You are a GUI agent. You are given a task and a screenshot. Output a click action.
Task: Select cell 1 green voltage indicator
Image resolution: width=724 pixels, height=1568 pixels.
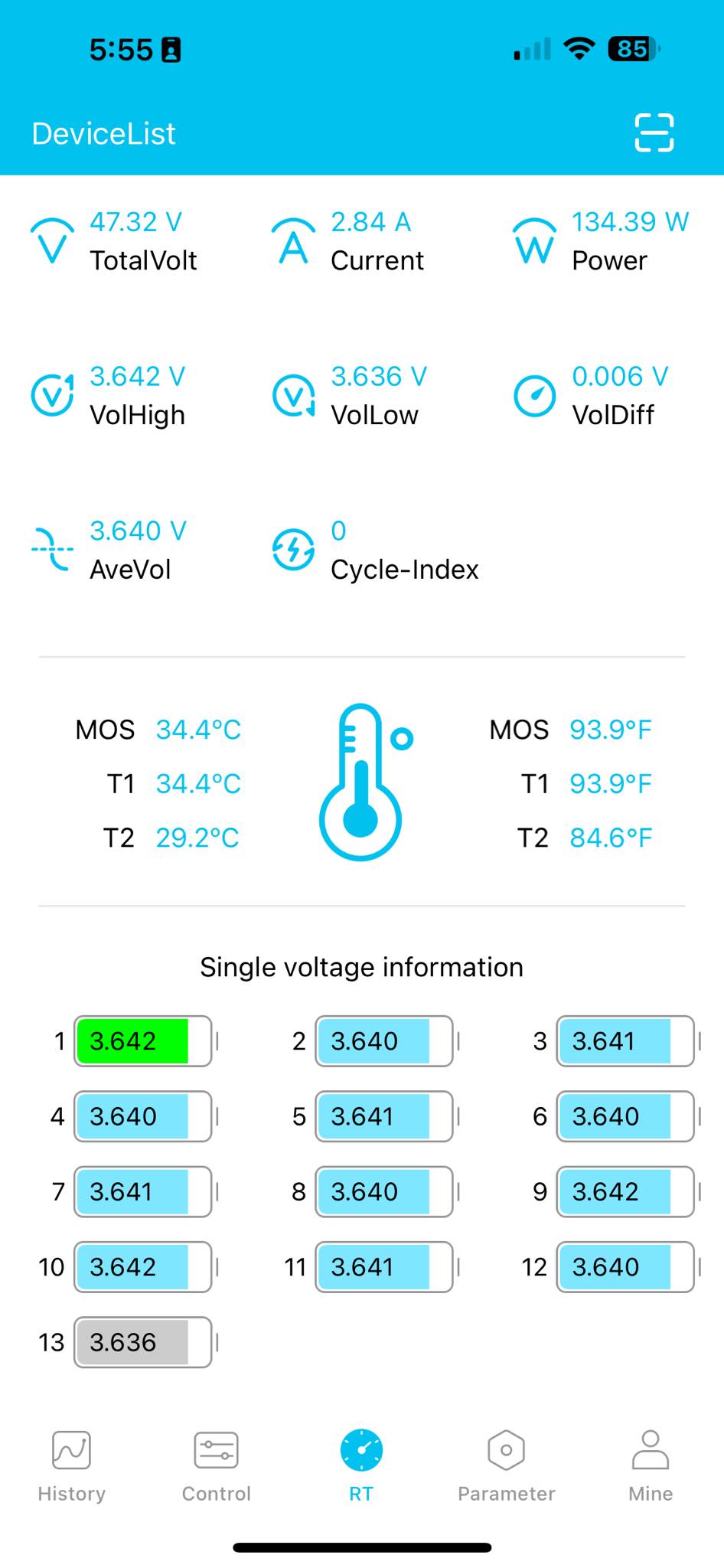(x=142, y=1040)
